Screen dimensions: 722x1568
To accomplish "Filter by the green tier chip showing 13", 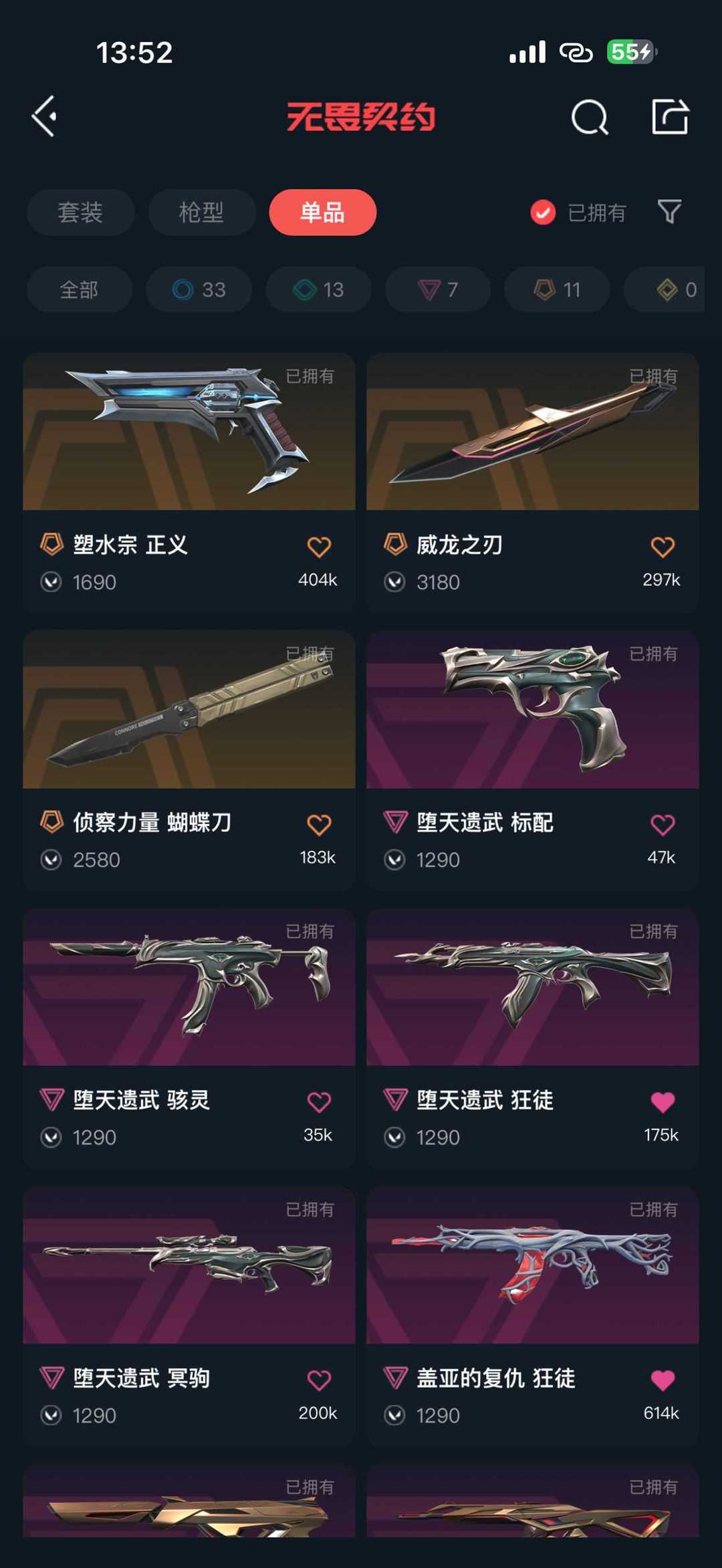I will pyautogui.click(x=318, y=289).
